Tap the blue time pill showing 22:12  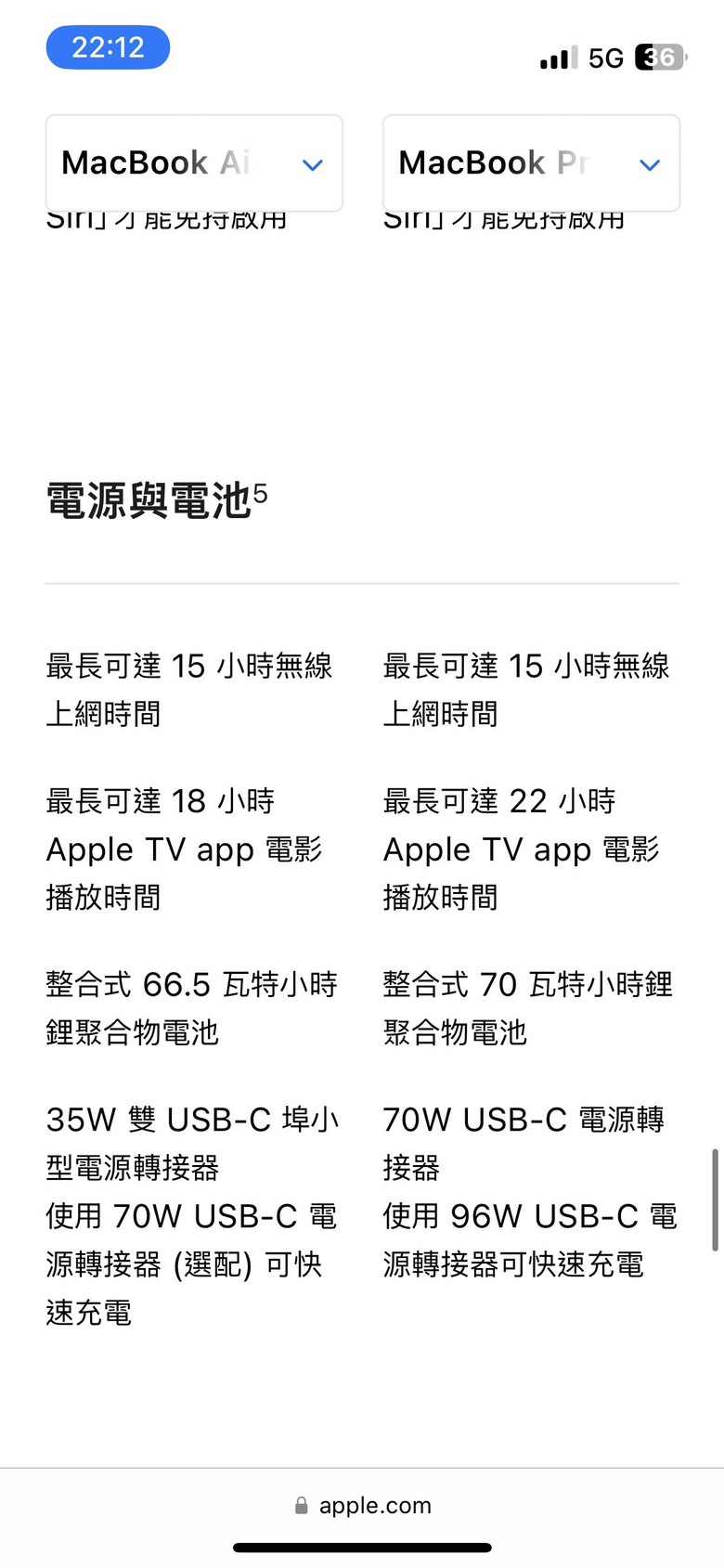pos(108,46)
